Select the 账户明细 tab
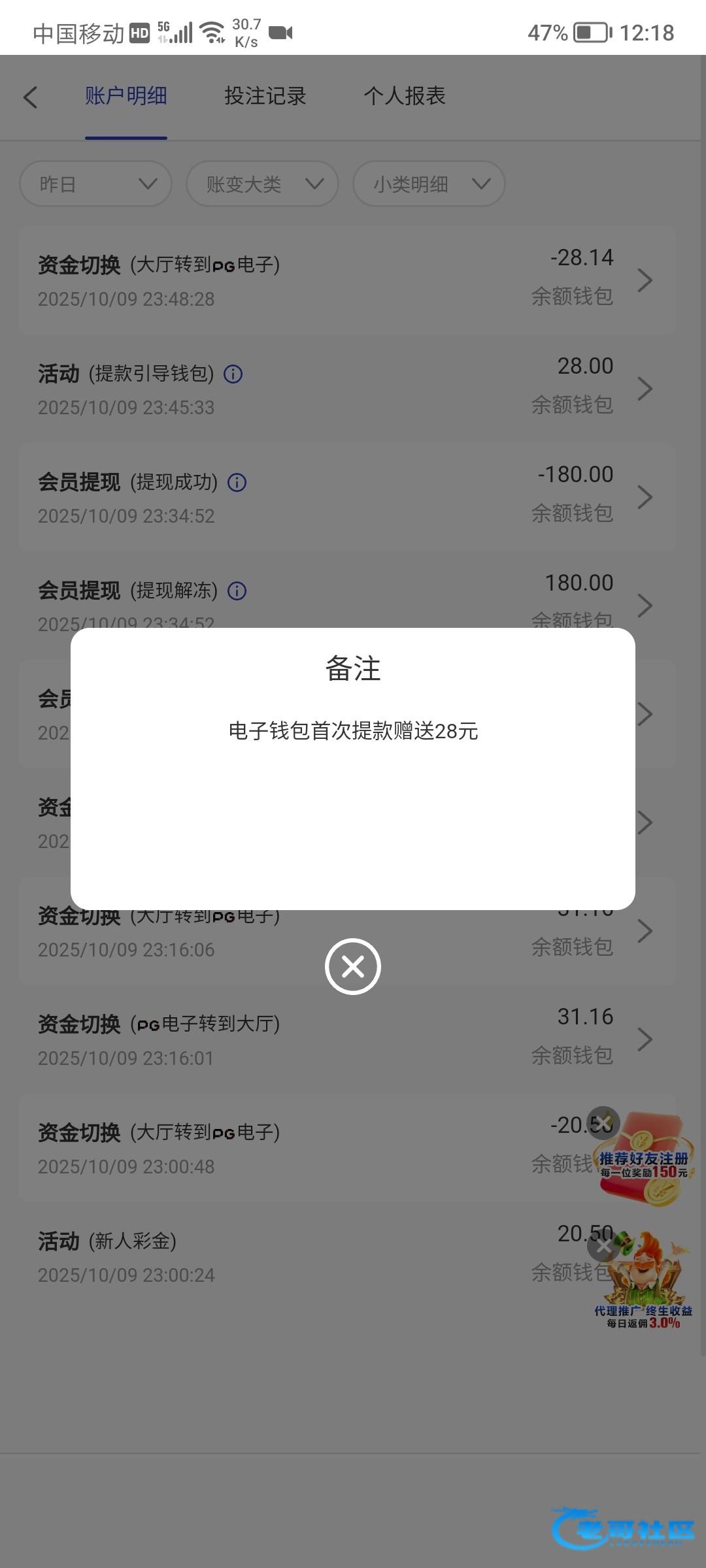The height and width of the screenshot is (1568, 706). pyautogui.click(x=126, y=96)
